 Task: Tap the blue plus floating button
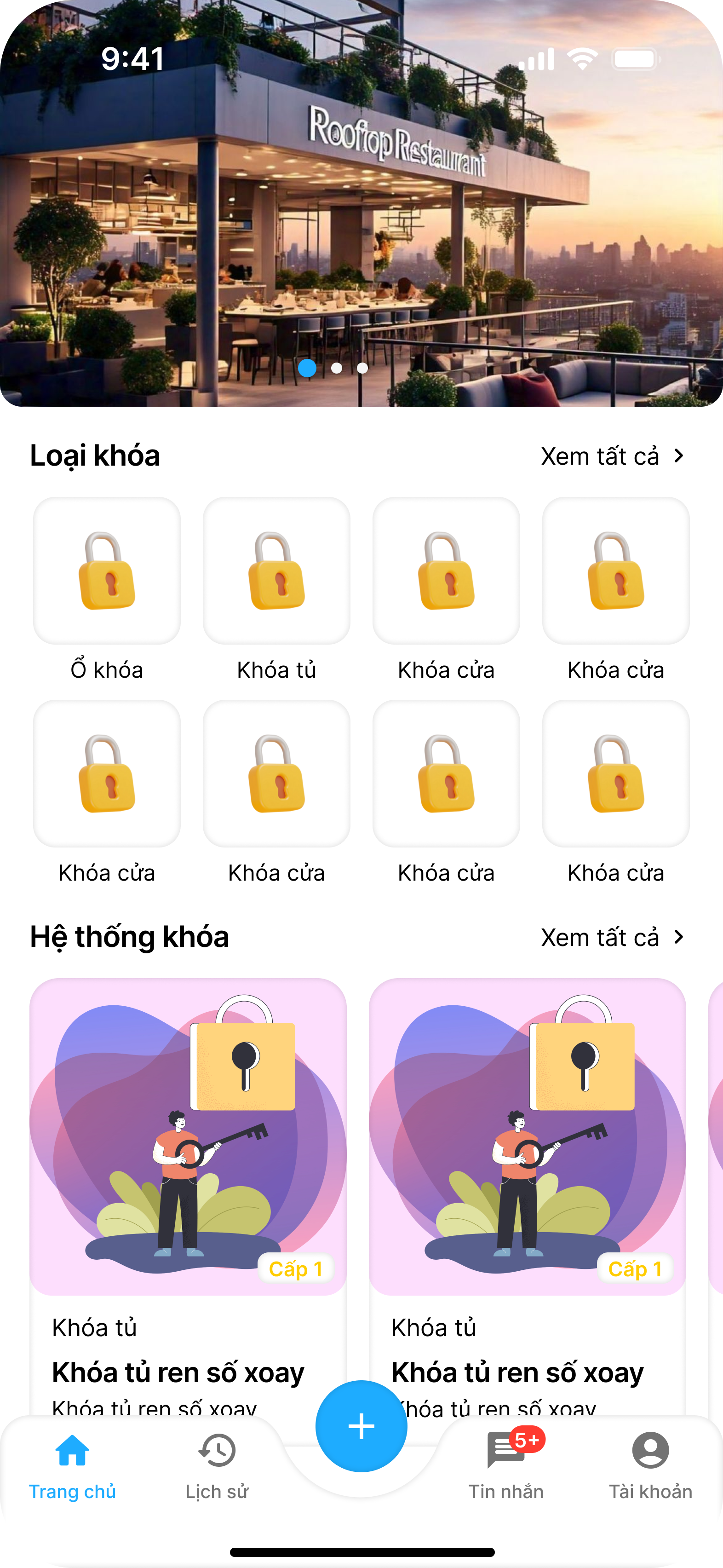tap(361, 1426)
